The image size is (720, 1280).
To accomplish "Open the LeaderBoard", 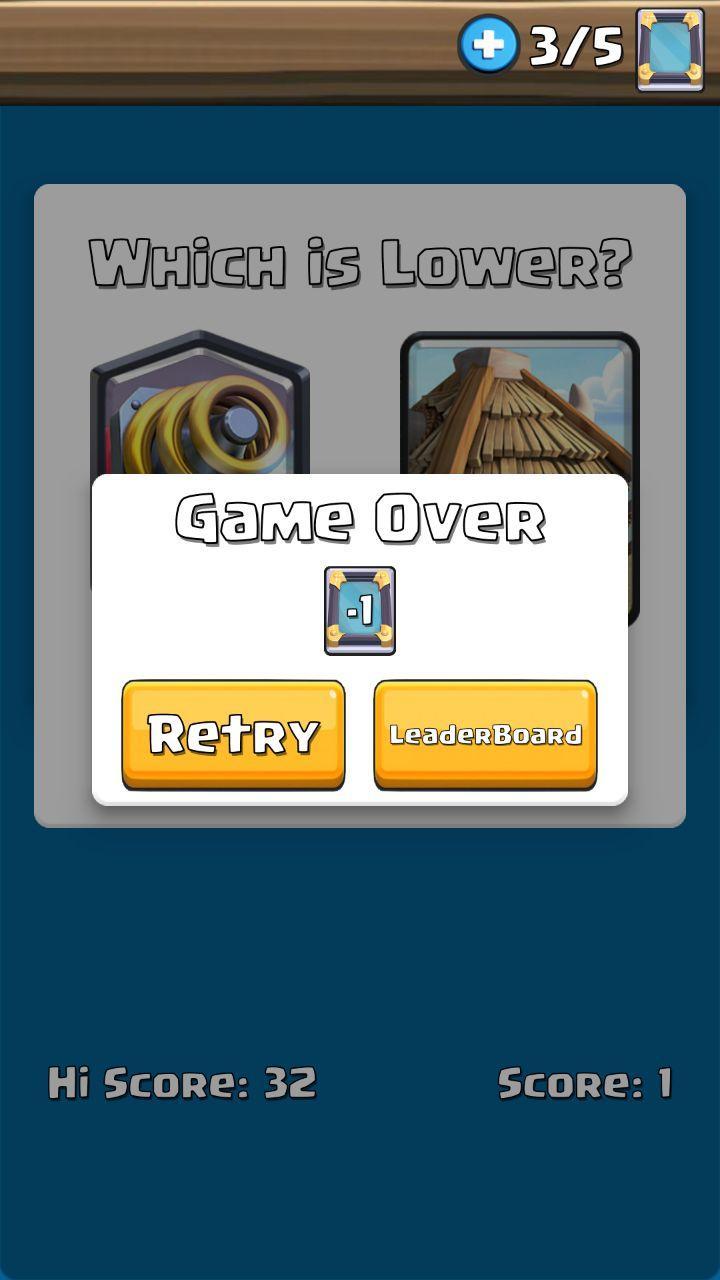I will coord(484,733).
